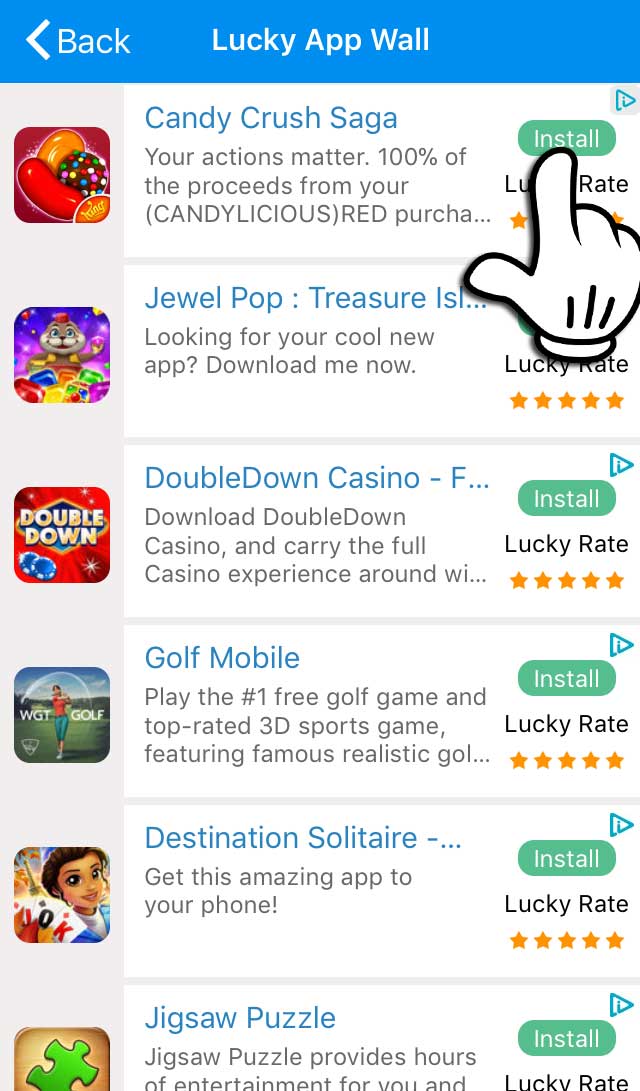
Task: Open the ad info icon on DoubleDown Casino
Action: point(621,465)
